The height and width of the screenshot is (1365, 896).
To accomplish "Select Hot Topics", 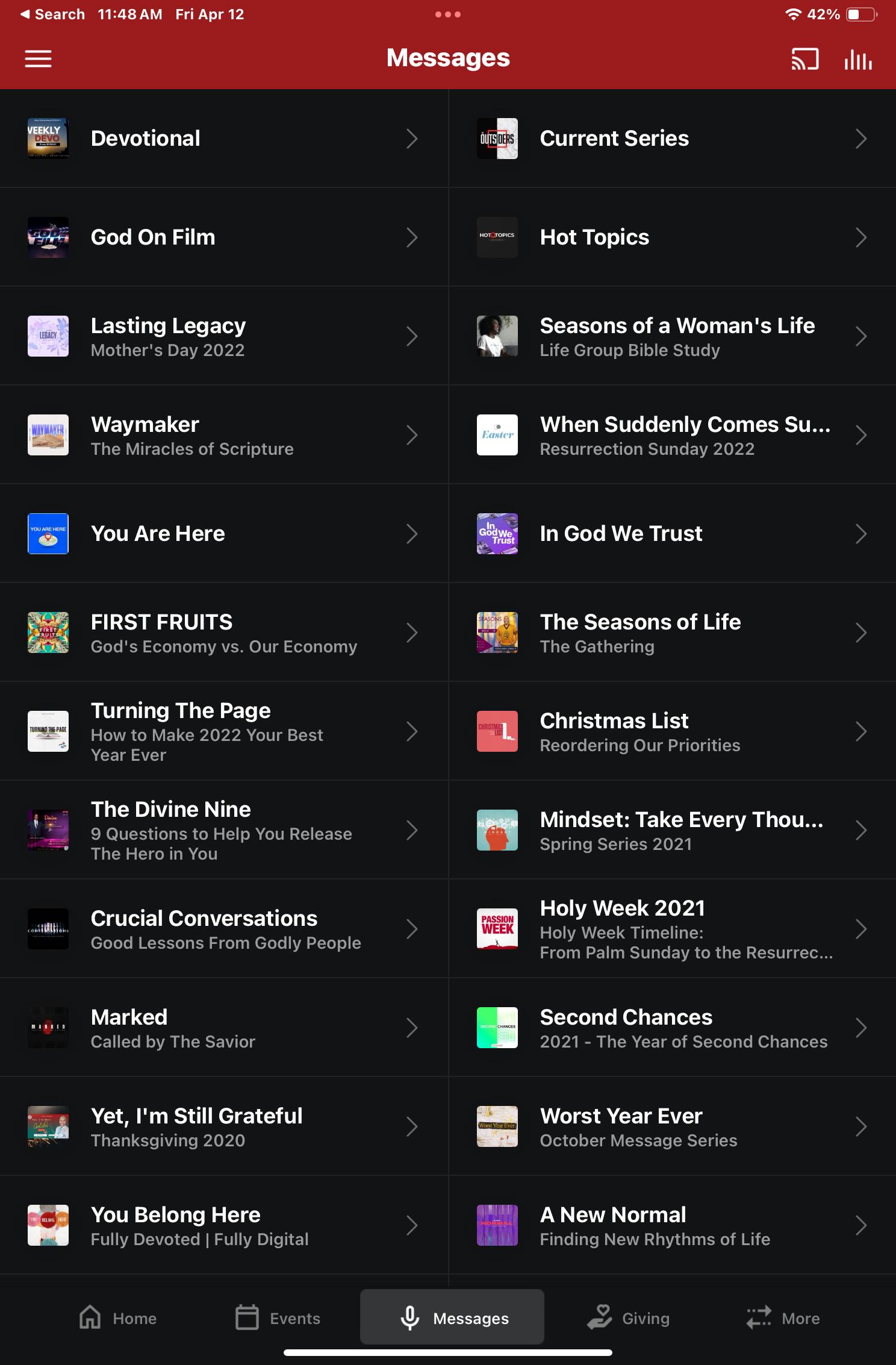I will tap(672, 237).
